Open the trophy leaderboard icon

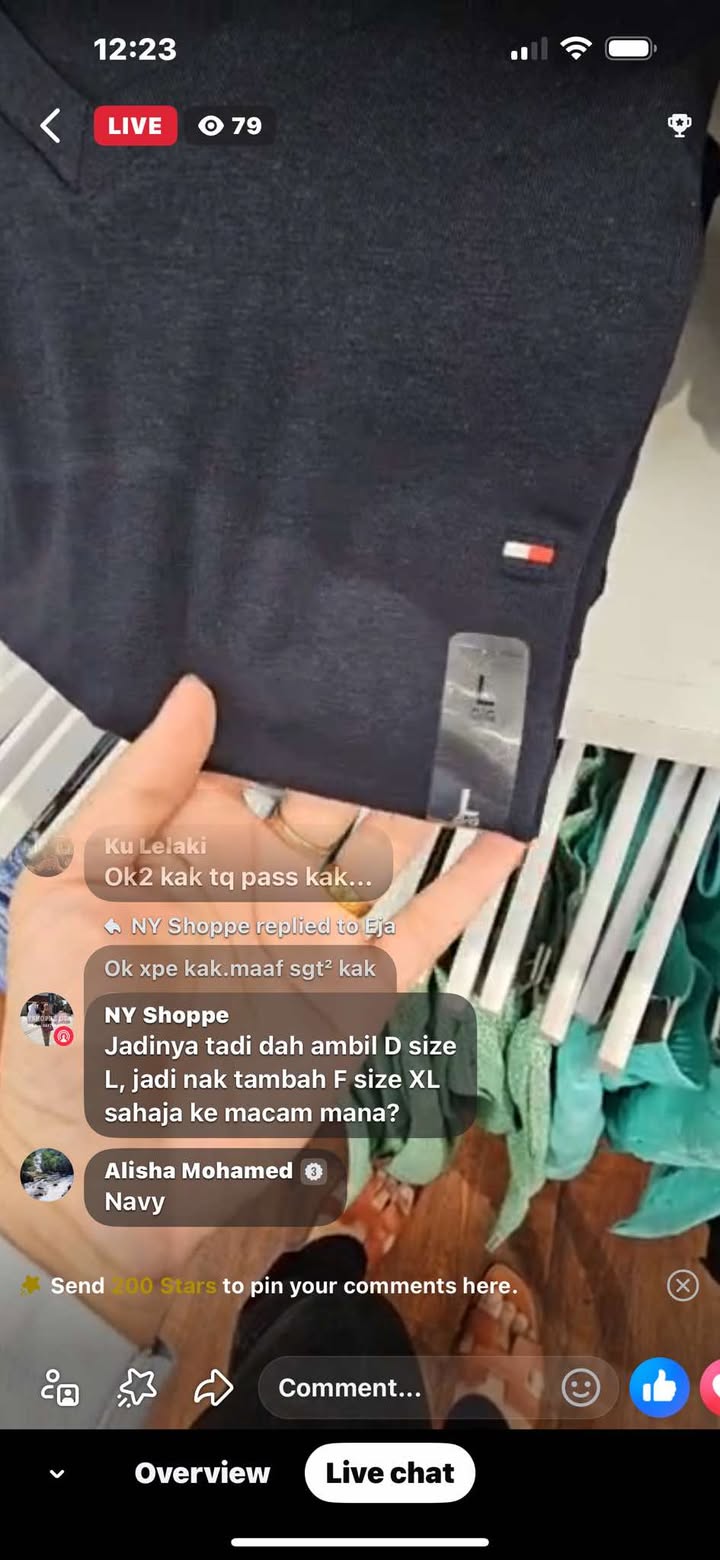point(679,125)
